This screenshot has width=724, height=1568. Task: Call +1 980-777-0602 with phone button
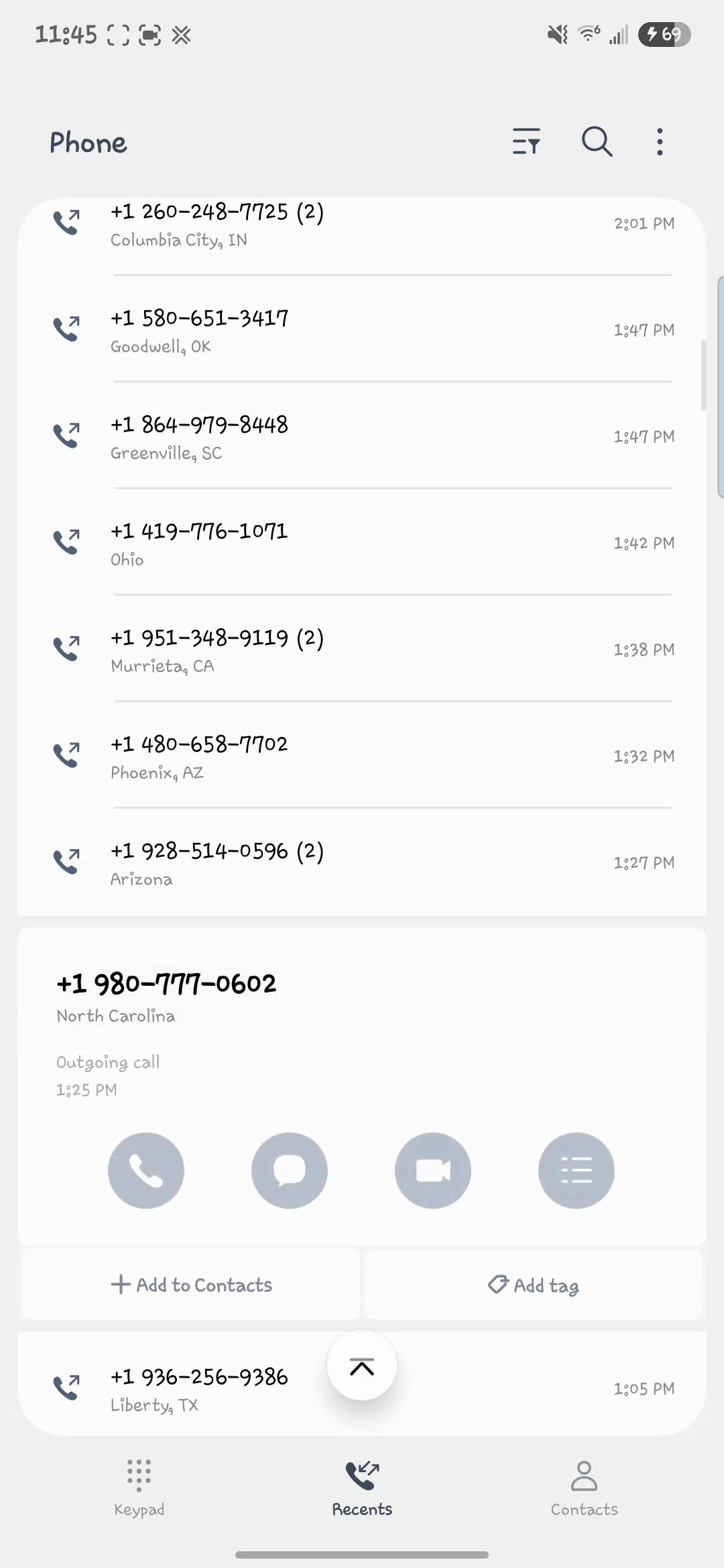pyautogui.click(x=146, y=1171)
